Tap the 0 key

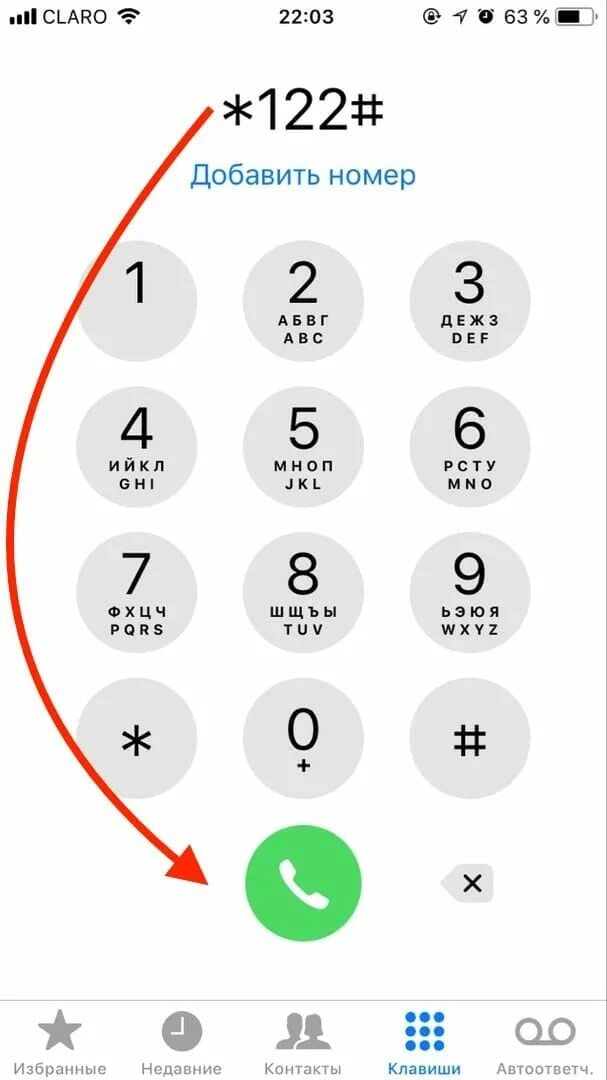(303, 738)
